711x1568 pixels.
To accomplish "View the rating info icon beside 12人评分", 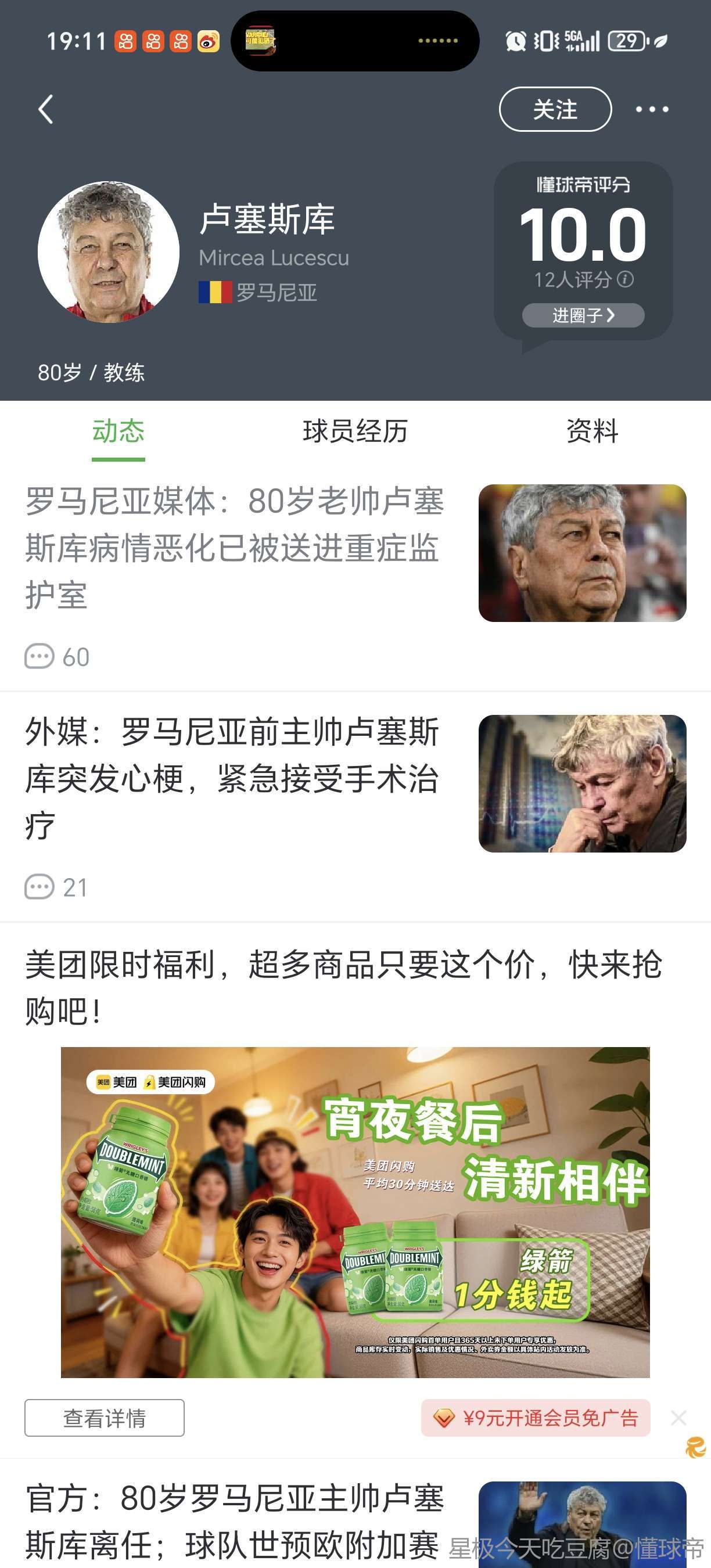I will (x=625, y=279).
